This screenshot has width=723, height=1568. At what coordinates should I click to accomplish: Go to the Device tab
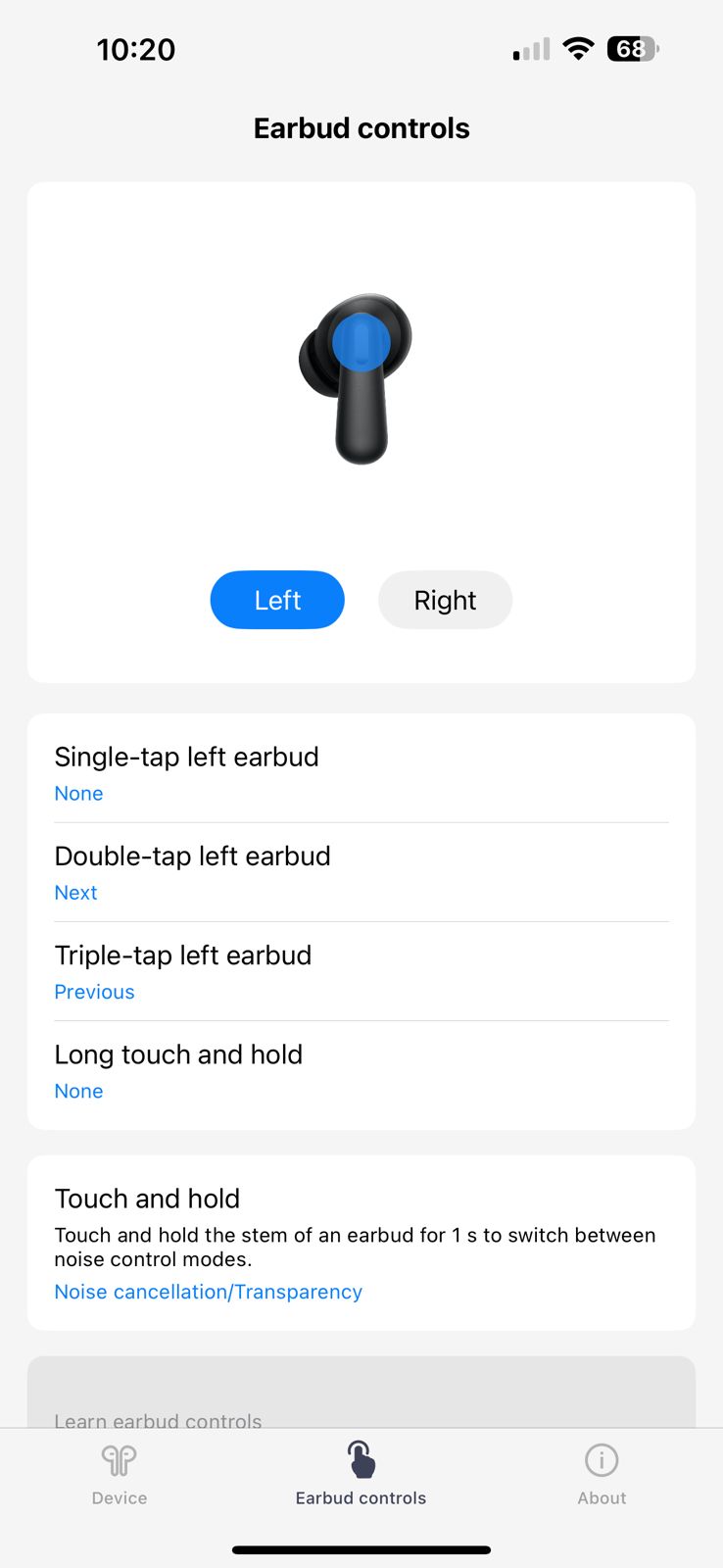coord(120,1474)
